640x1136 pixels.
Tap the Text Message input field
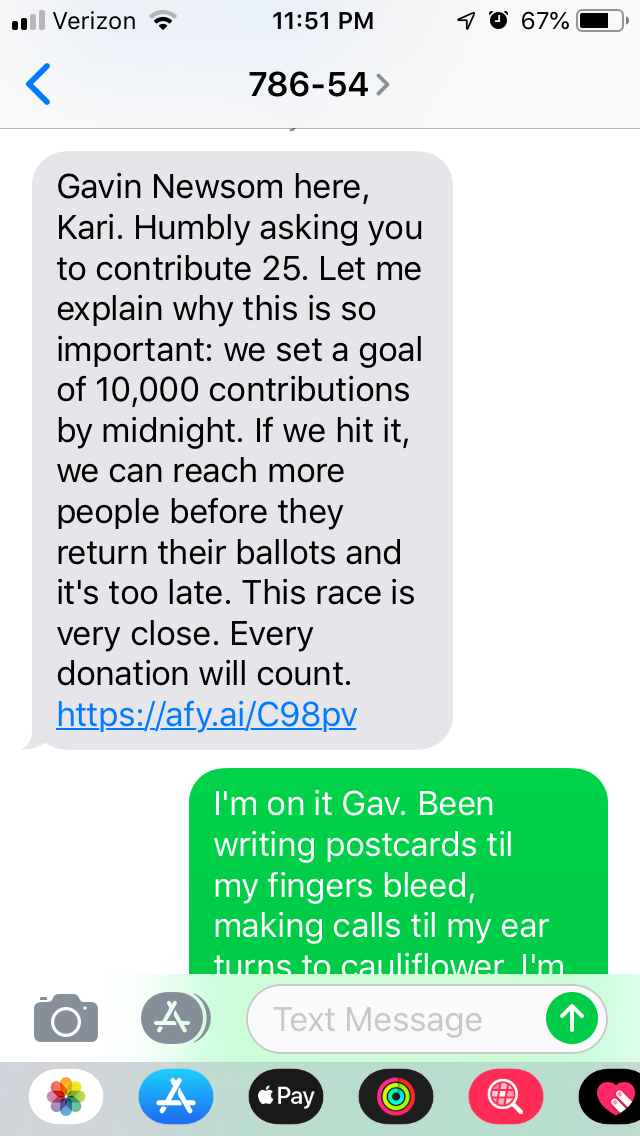(x=390, y=1019)
